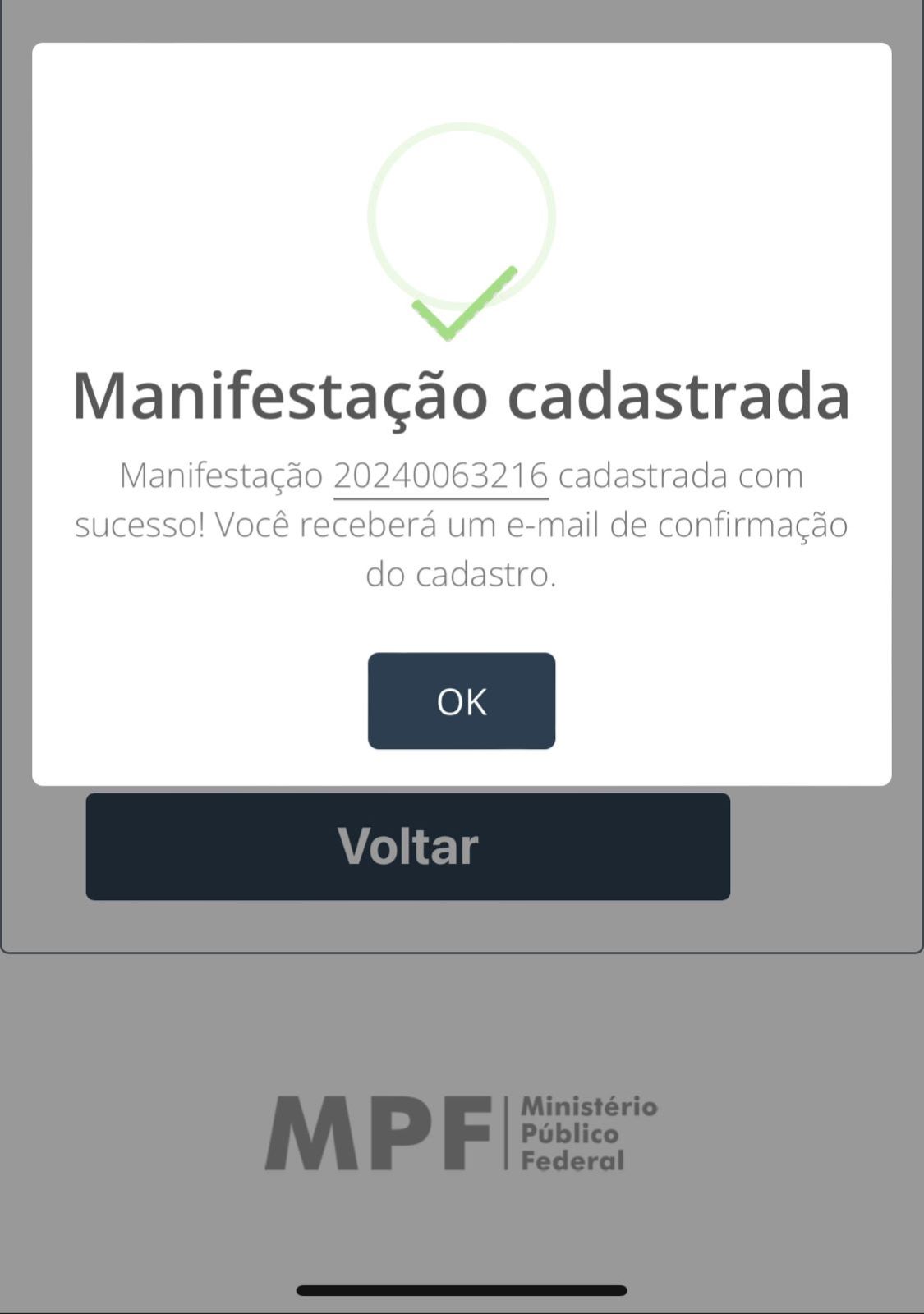Tap the Voltar button behind the dialog
Image resolution: width=924 pixels, height=1314 pixels.
click(x=407, y=846)
